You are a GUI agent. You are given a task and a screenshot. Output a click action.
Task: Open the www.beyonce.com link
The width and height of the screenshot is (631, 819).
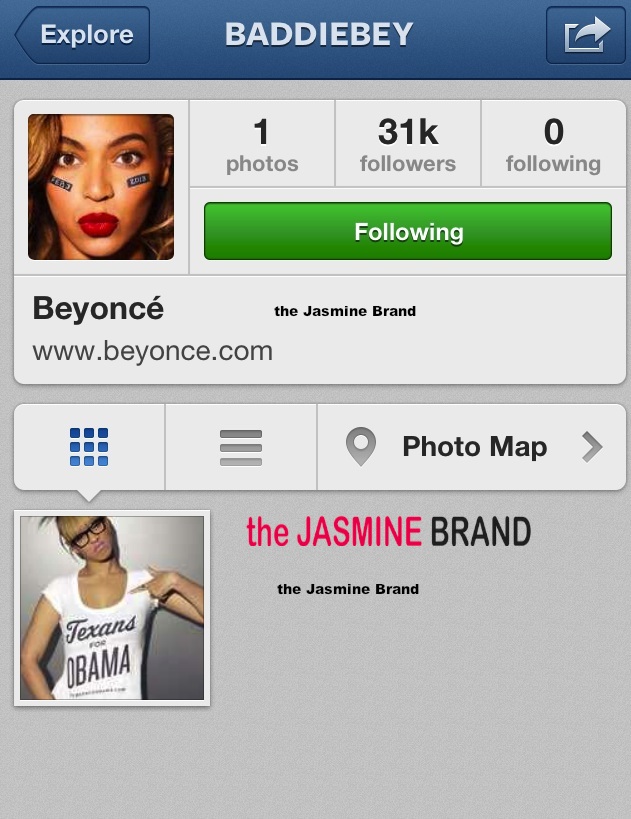pyautogui.click(x=152, y=351)
